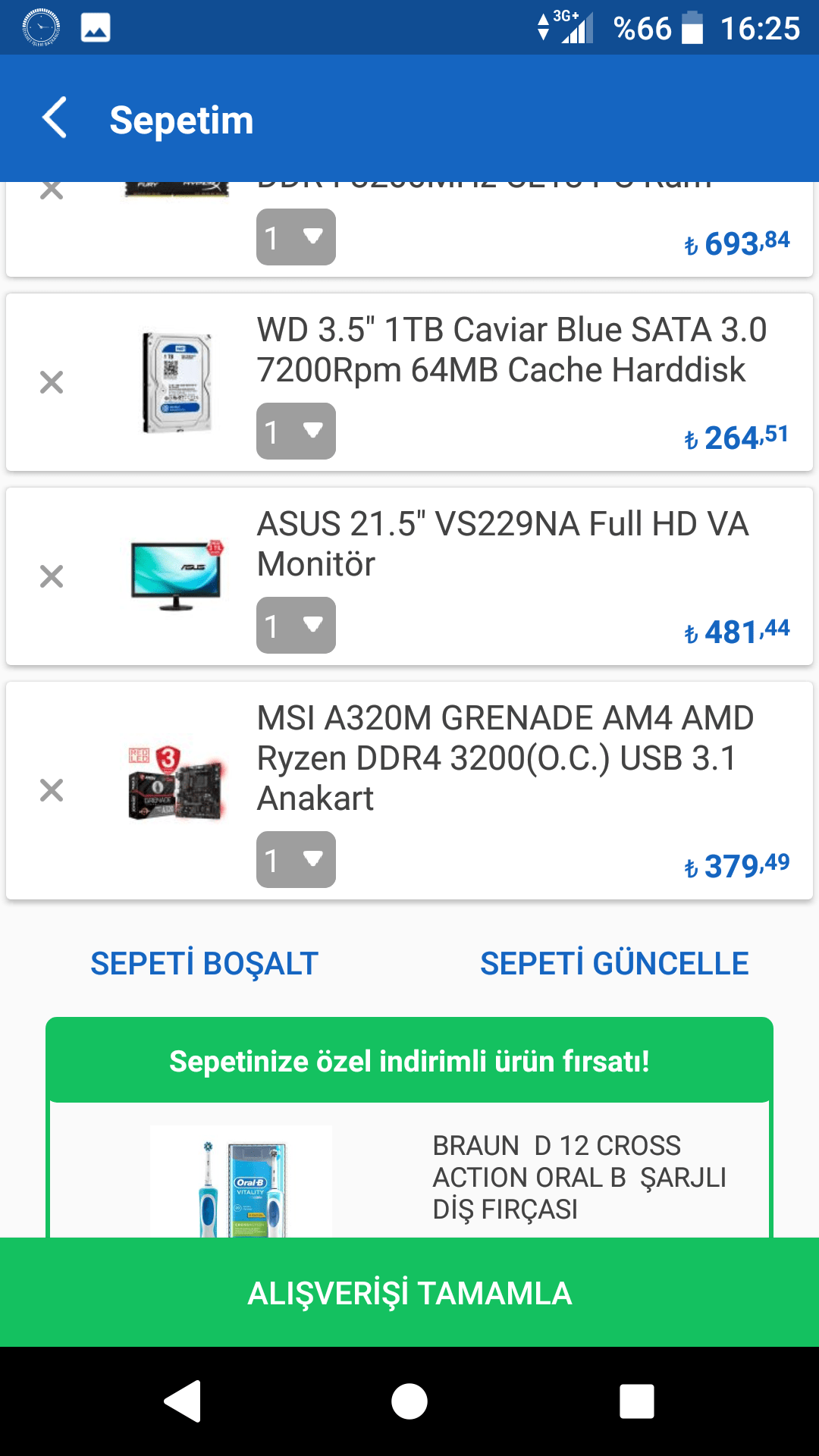This screenshot has height=1456, width=819.
Task: Open the recent apps overview
Action: click(x=636, y=1401)
